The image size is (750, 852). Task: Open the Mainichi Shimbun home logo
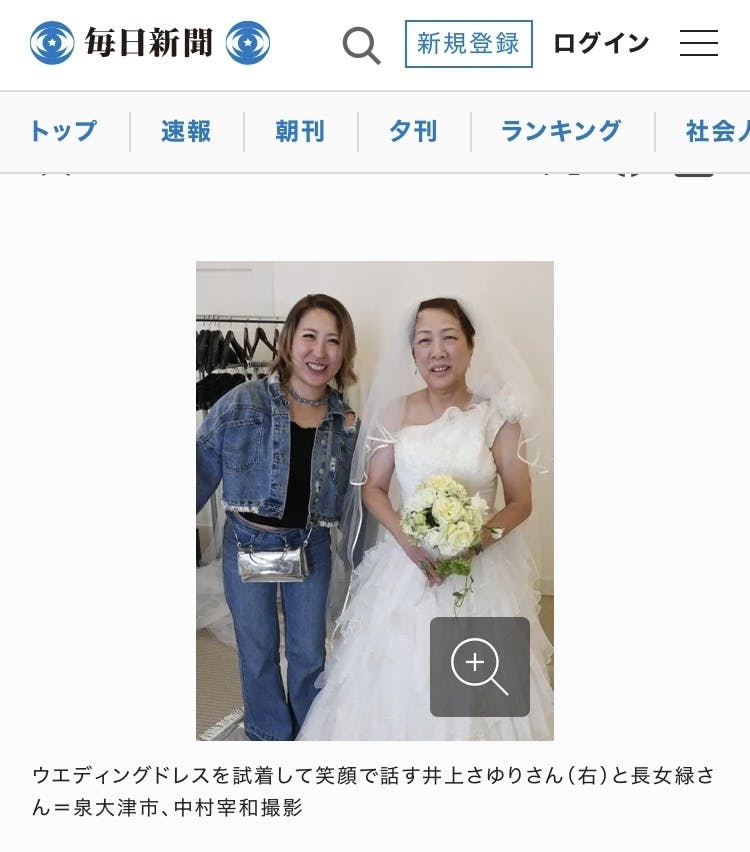150,43
